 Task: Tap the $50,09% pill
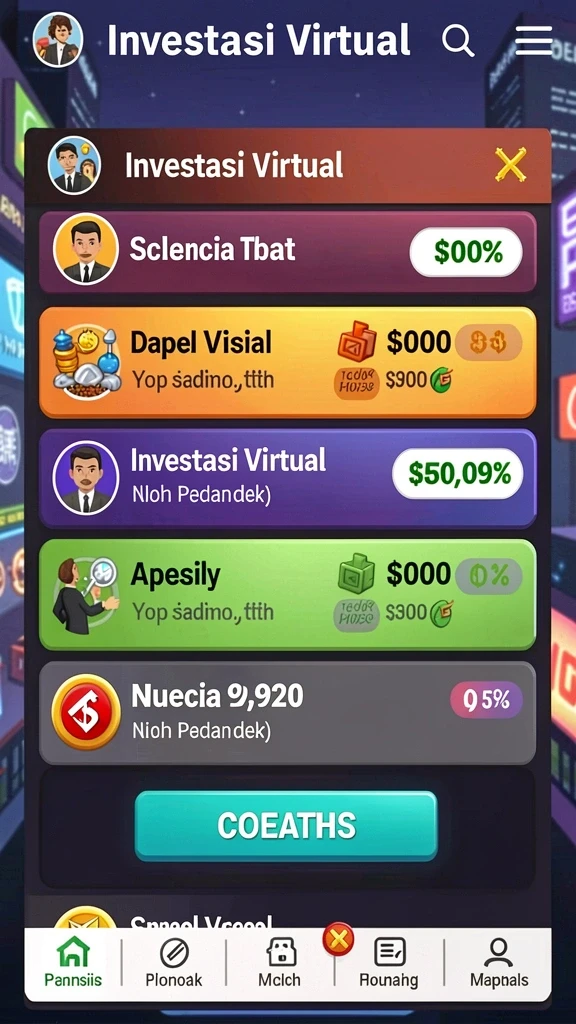(x=458, y=474)
